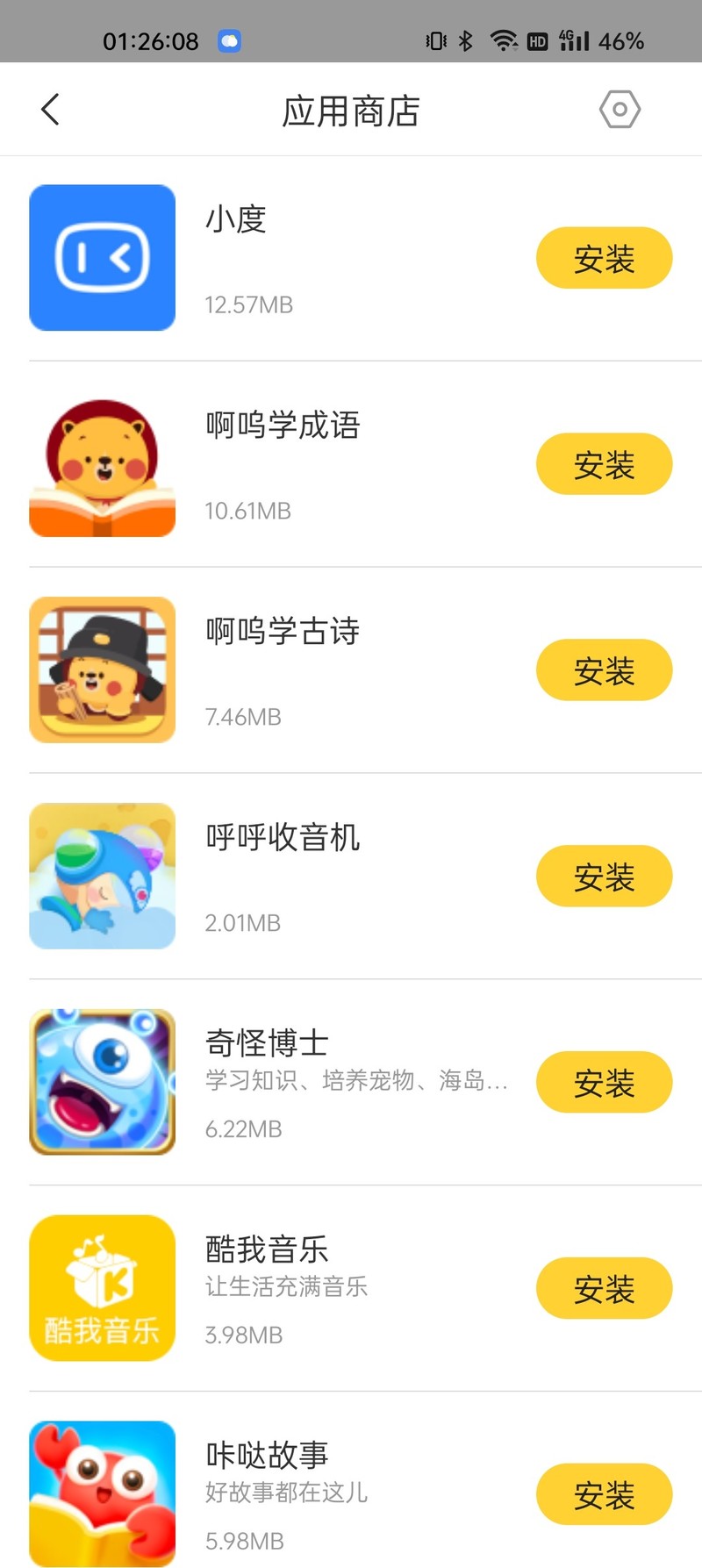Install the 奇怪博士 app
702x1568 pixels.
[604, 1082]
